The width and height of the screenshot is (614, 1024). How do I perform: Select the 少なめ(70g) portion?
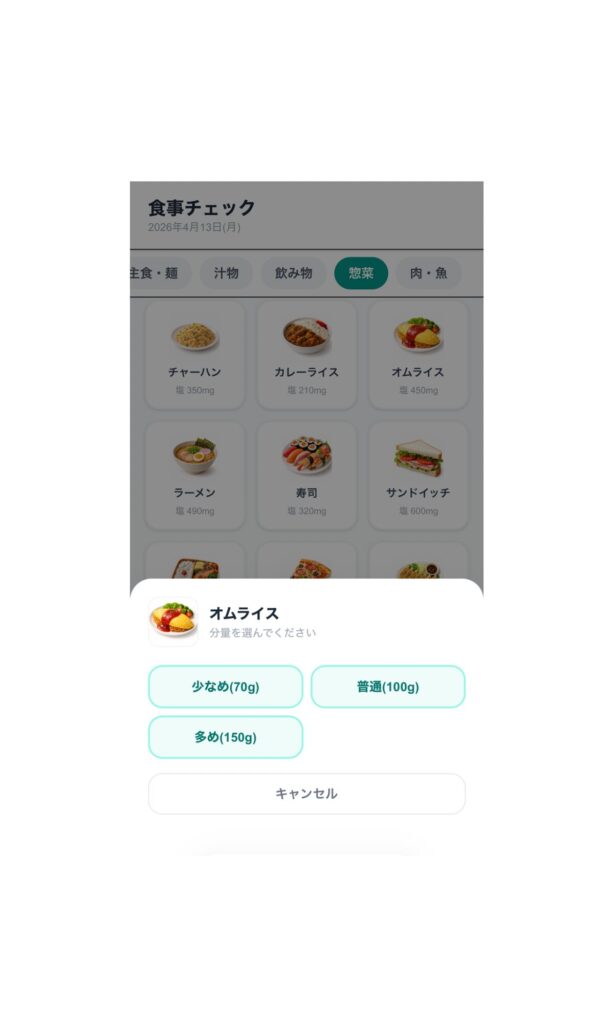[225, 687]
